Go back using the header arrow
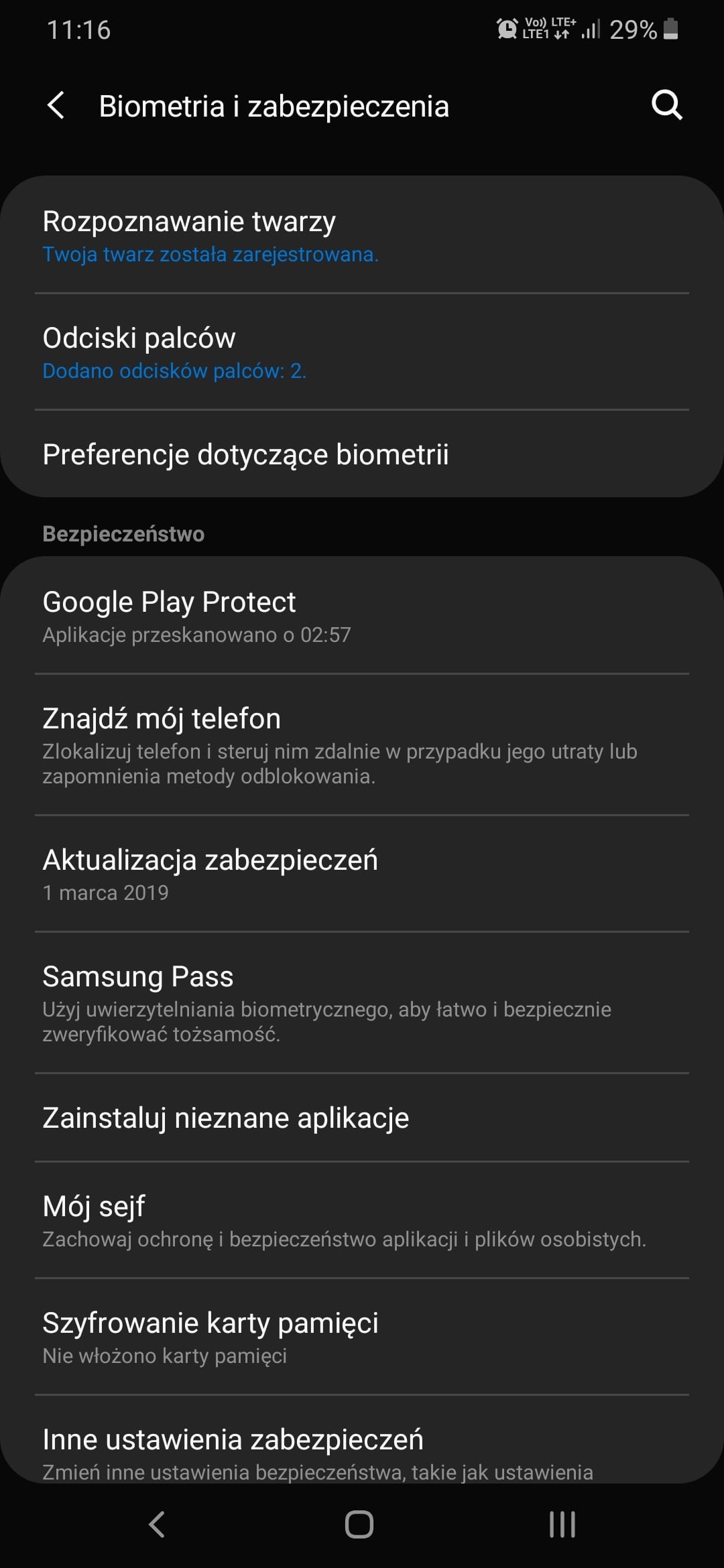The height and width of the screenshot is (1568, 724). (56, 106)
